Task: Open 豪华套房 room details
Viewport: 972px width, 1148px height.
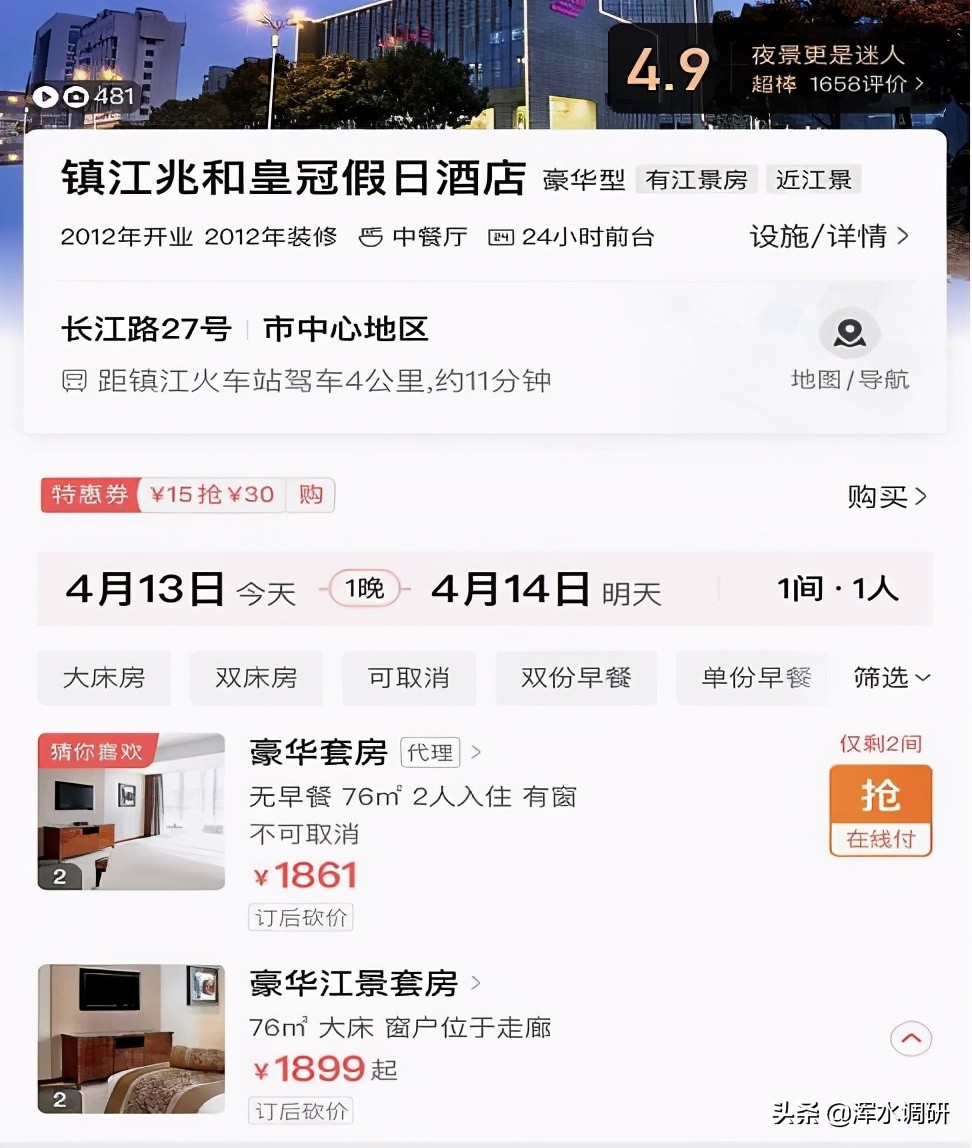Action: point(319,753)
